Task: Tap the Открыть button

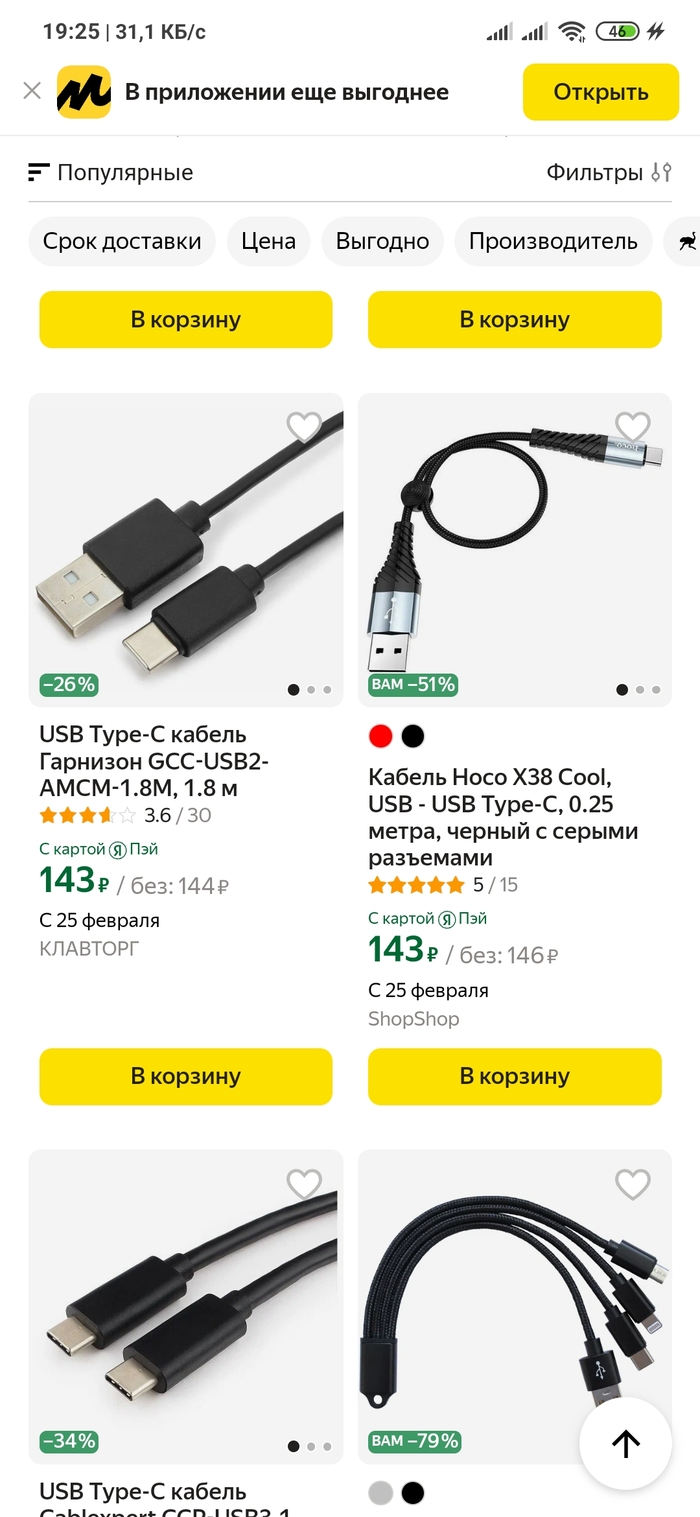Action: click(x=601, y=92)
